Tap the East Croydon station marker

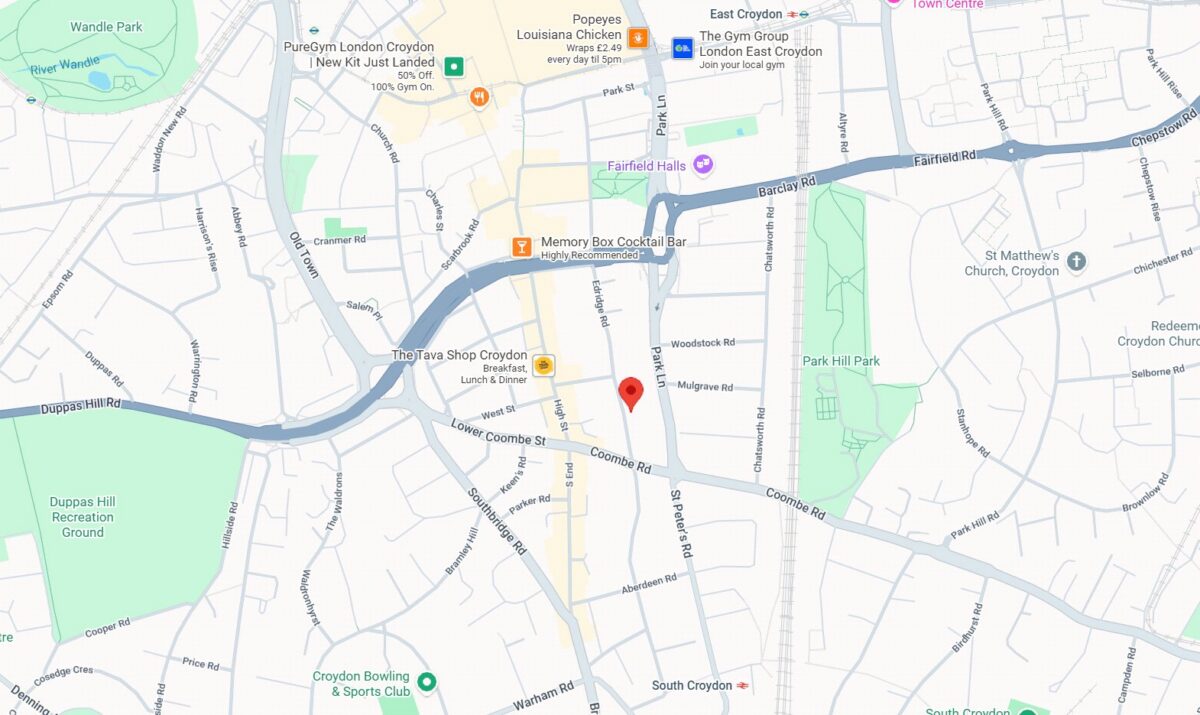[x=793, y=14]
